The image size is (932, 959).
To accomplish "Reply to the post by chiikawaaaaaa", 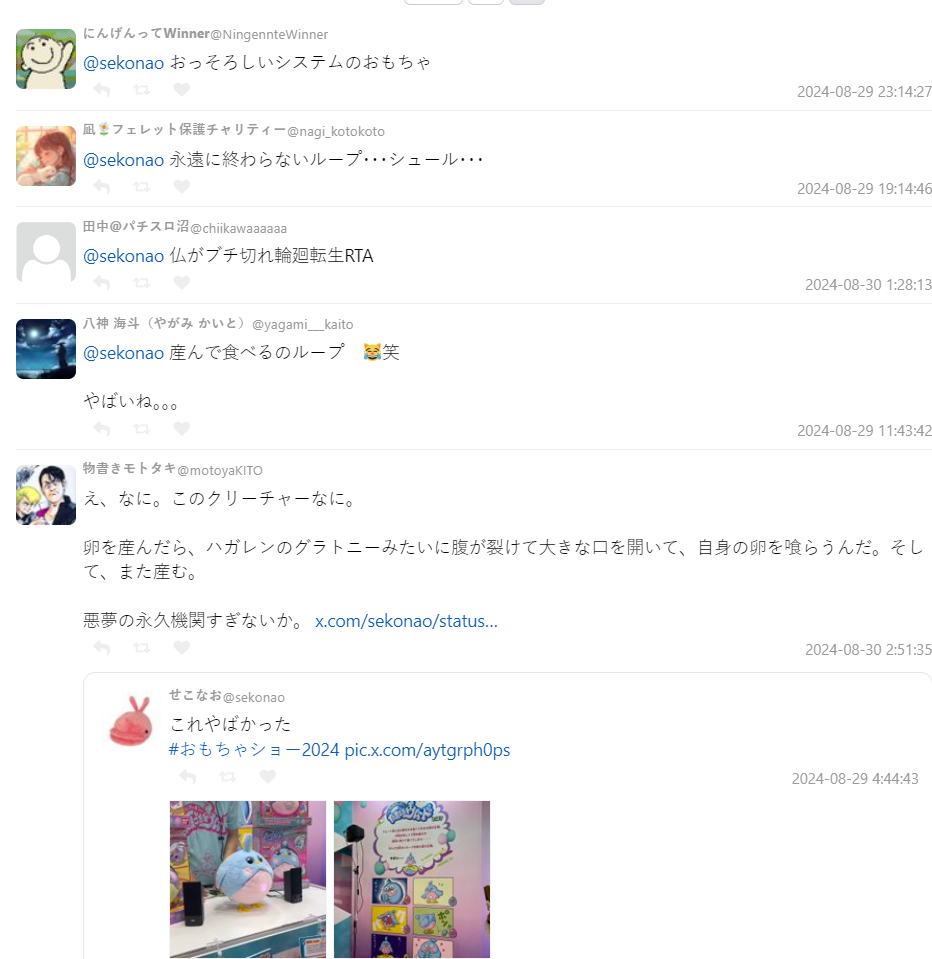I will coord(101,284).
